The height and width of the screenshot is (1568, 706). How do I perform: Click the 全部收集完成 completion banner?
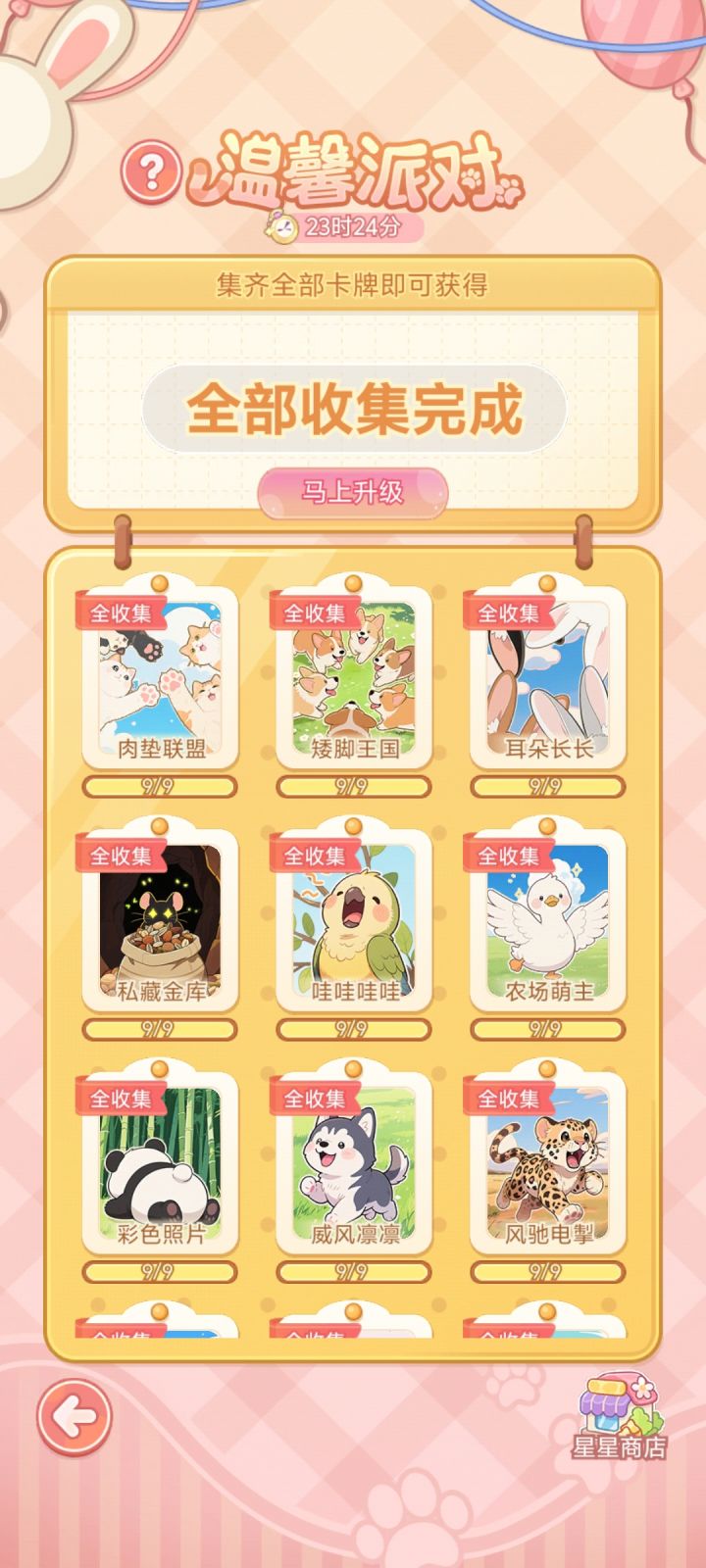click(353, 407)
